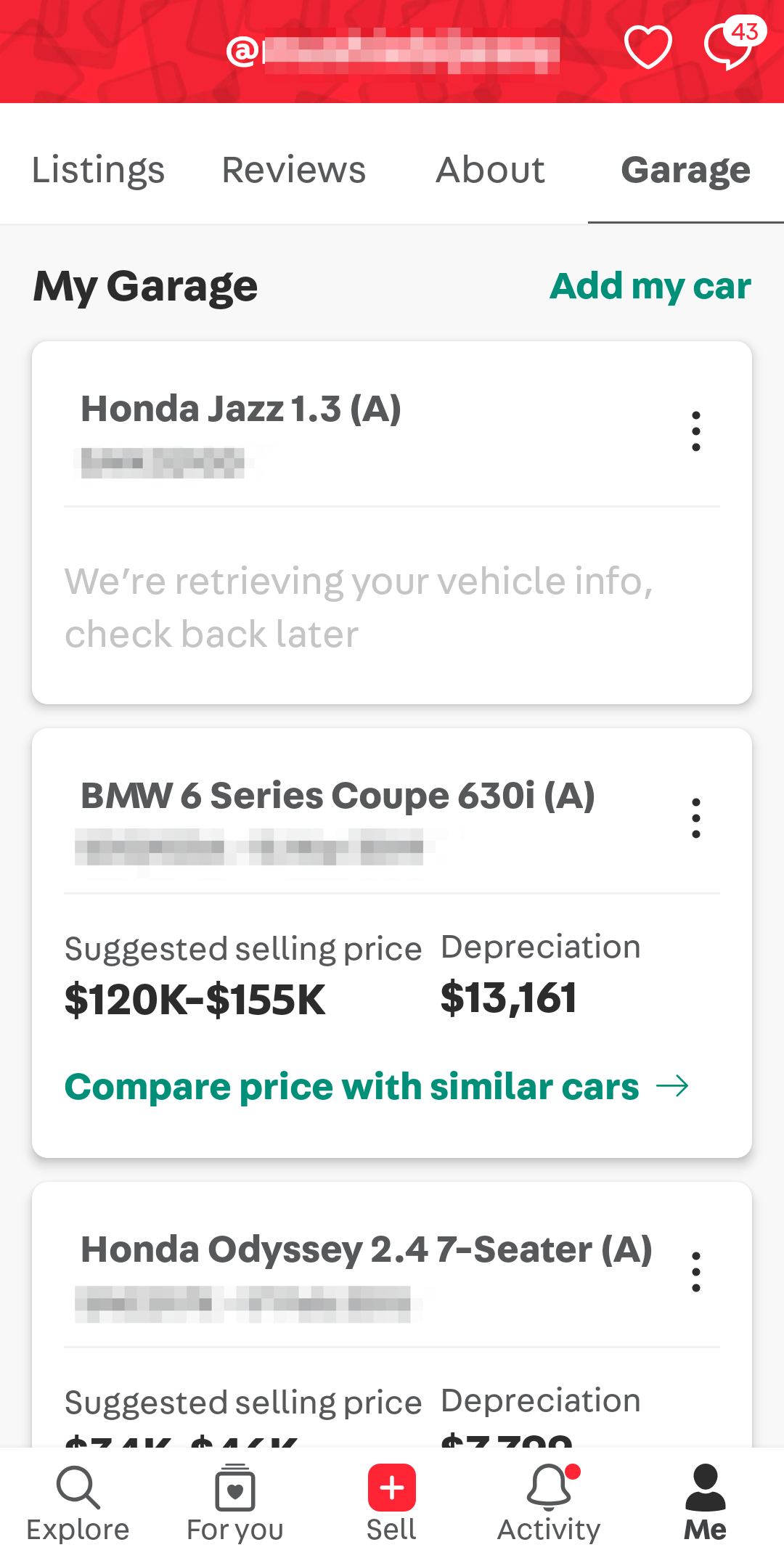The width and height of the screenshot is (784, 1558).
Task: Switch to the Listings tab
Action: point(98,171)
